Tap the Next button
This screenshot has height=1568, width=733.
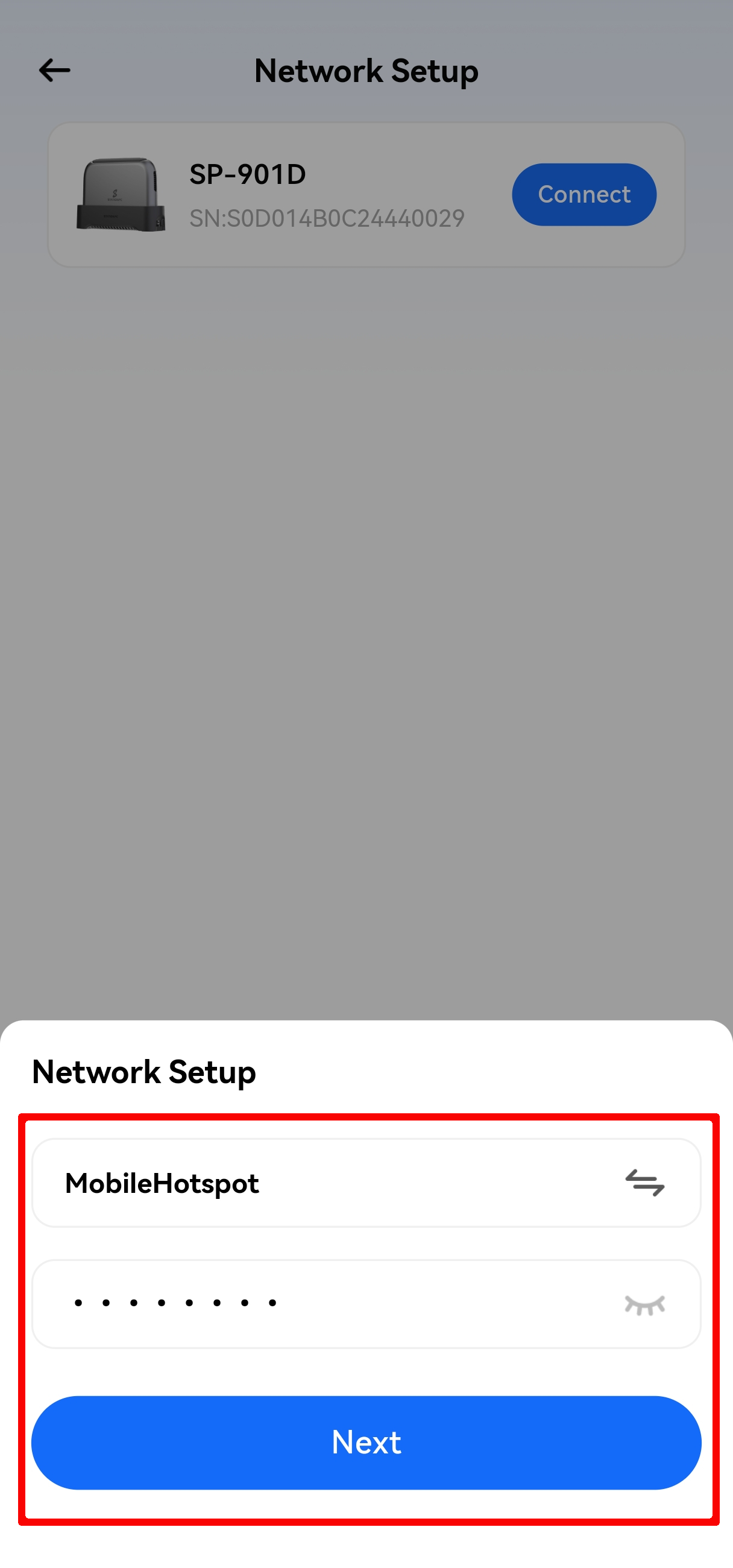coord(366,1442)
